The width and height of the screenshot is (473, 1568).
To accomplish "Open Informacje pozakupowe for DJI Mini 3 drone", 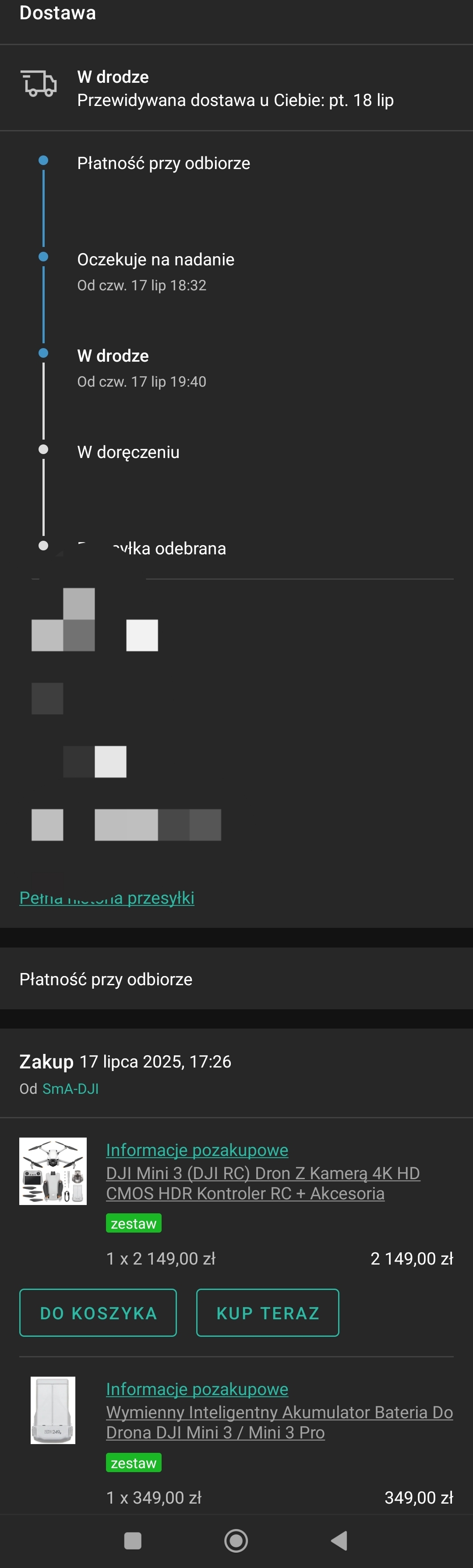I will coord(197,1150).
